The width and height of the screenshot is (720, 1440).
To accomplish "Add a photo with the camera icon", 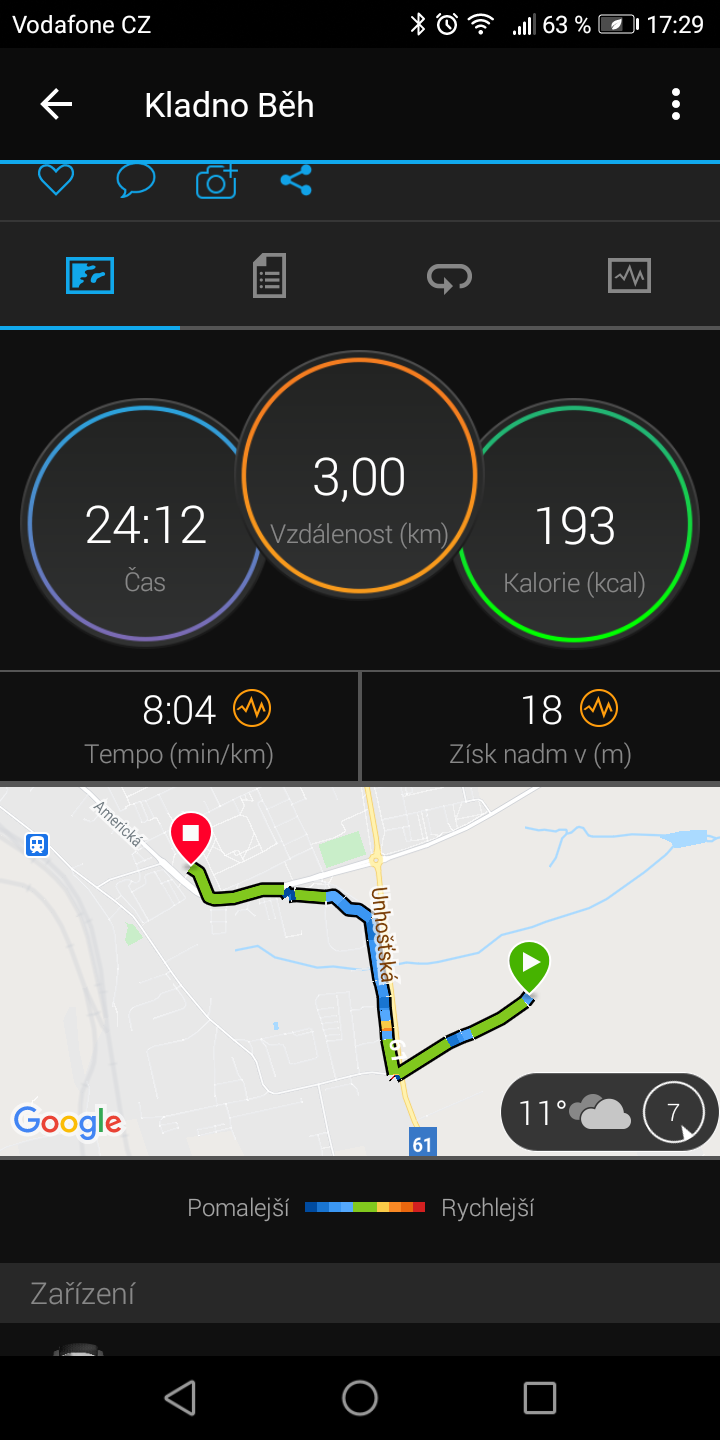I will (x=216, y=181).
